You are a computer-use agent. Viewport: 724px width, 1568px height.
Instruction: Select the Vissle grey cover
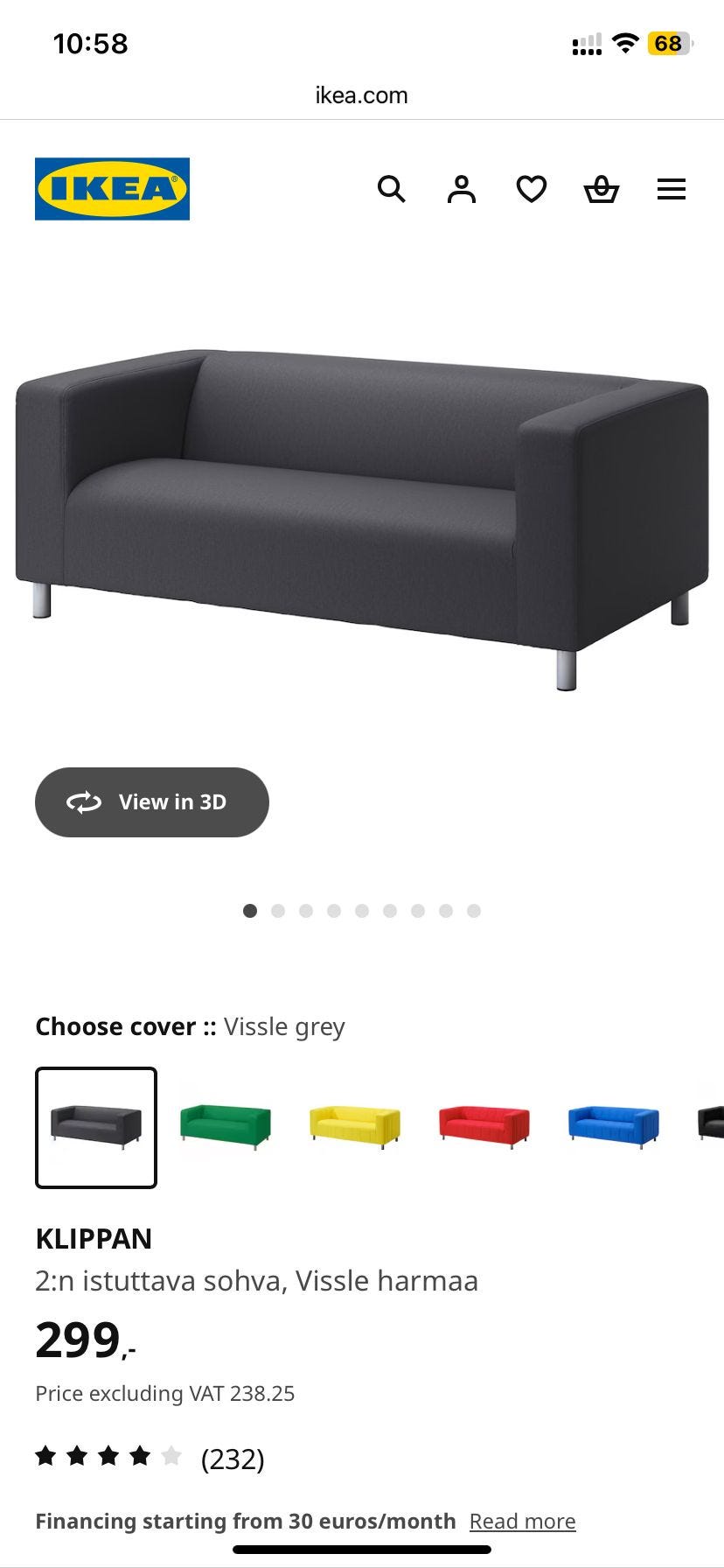(x=96, y=1128)
